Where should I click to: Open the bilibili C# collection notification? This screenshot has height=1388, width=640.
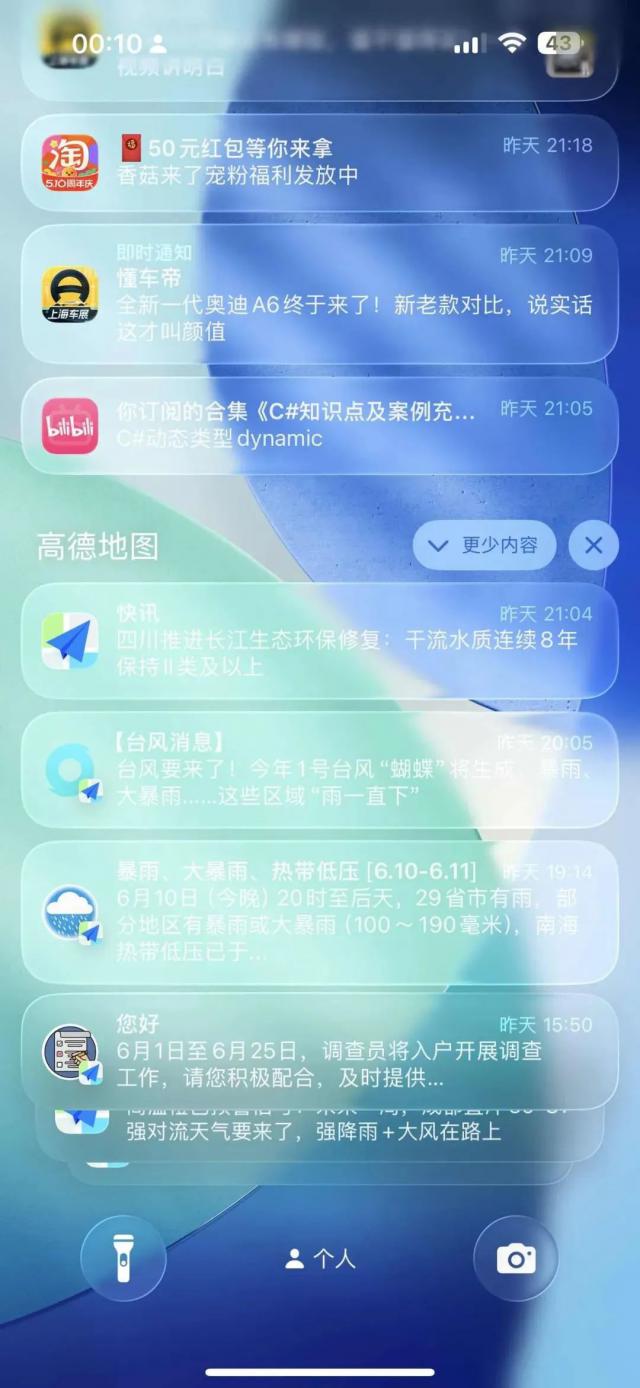click(x=318, y=425)
